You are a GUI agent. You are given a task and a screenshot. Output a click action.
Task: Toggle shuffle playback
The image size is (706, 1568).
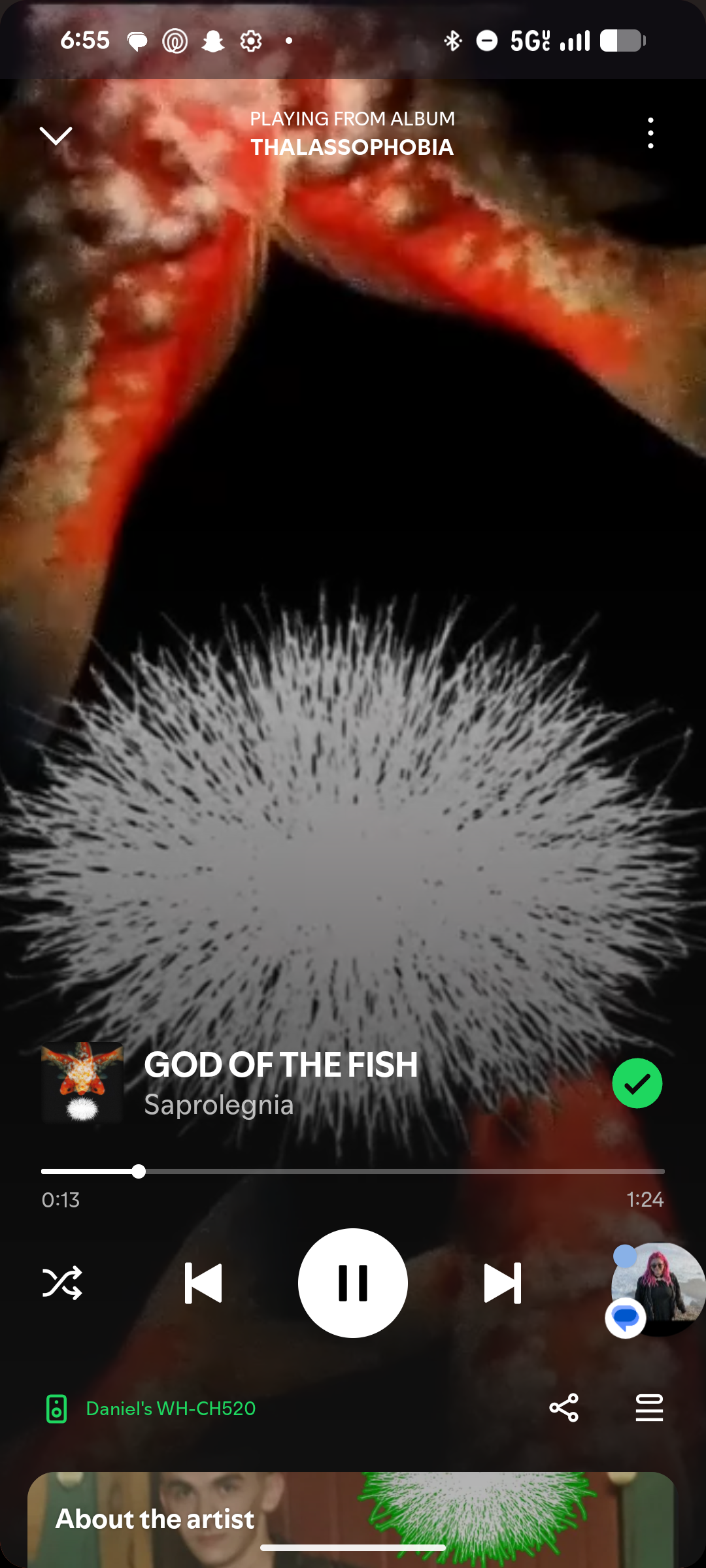click(62, 1282)
